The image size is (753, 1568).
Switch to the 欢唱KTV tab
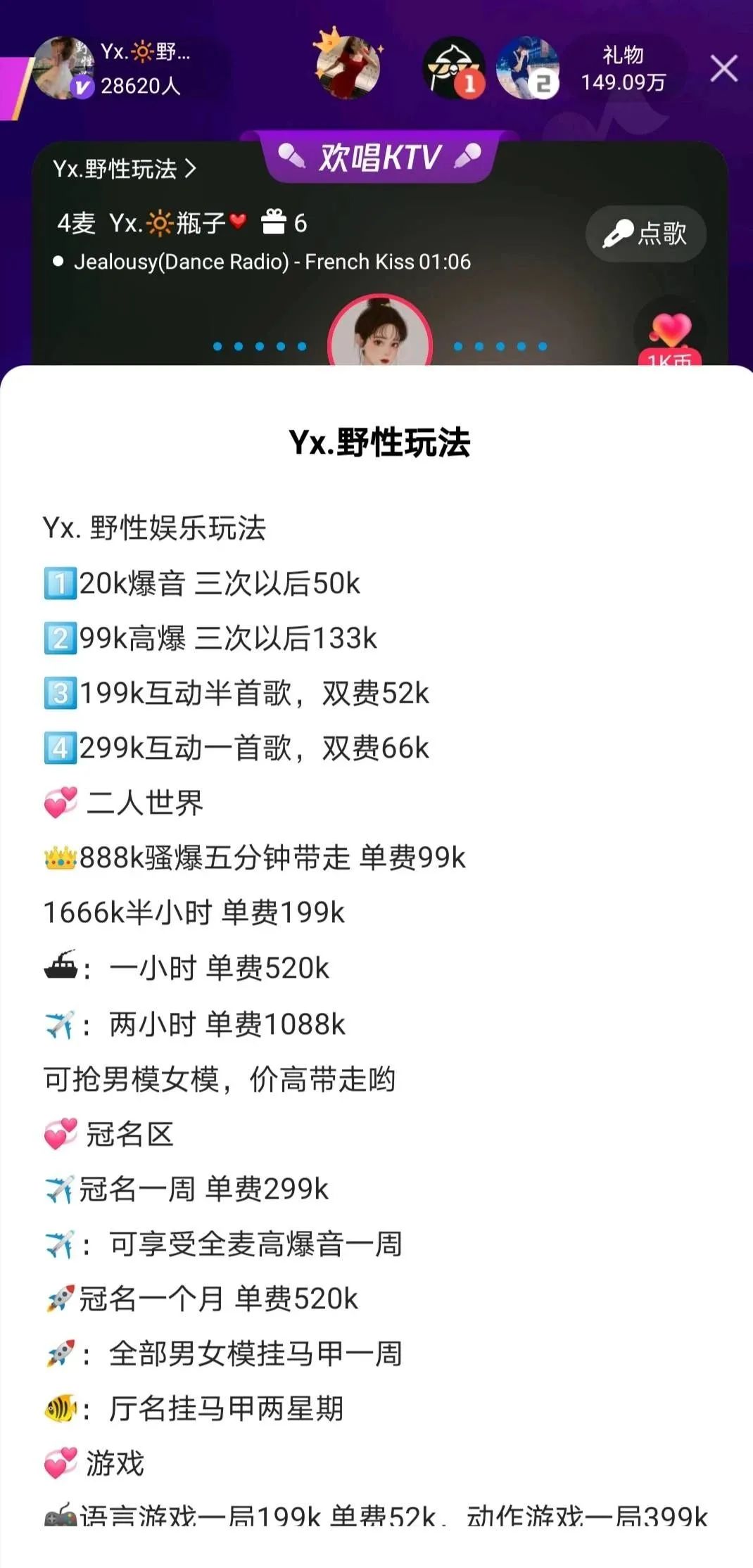click(378, 156)
